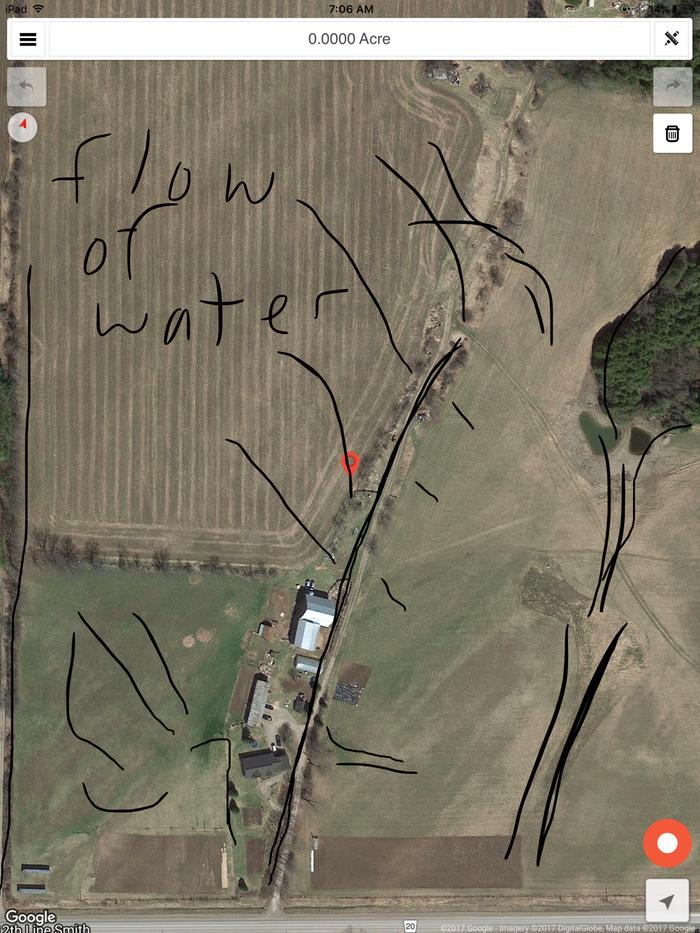Center map on my location
700x933 pixels.
tap(667, 900)
